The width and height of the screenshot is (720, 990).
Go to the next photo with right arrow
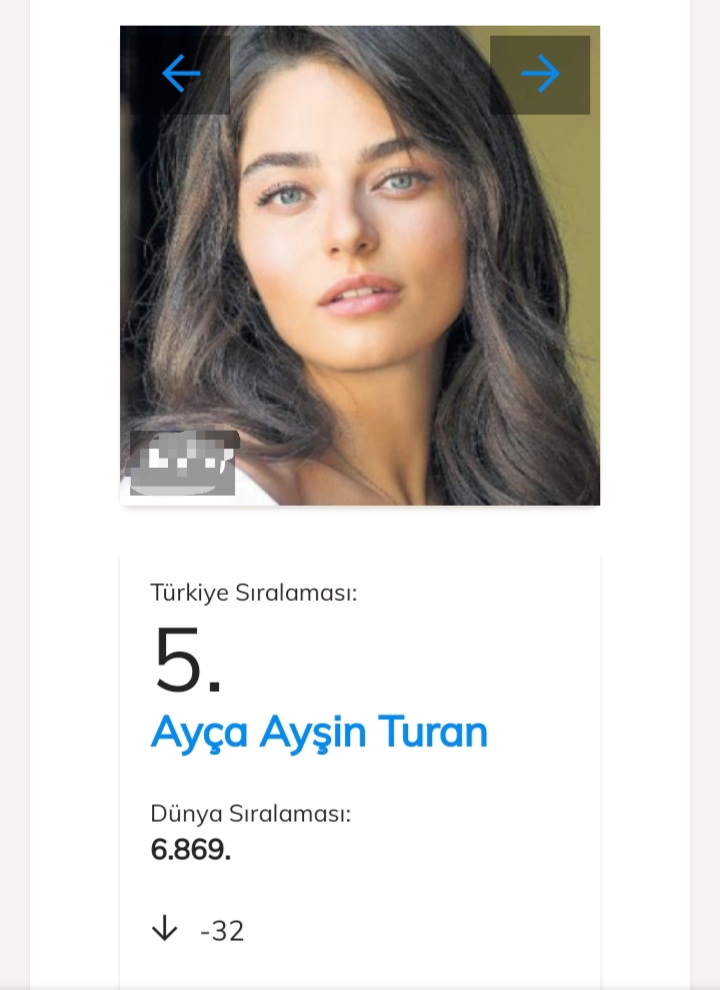540,74
